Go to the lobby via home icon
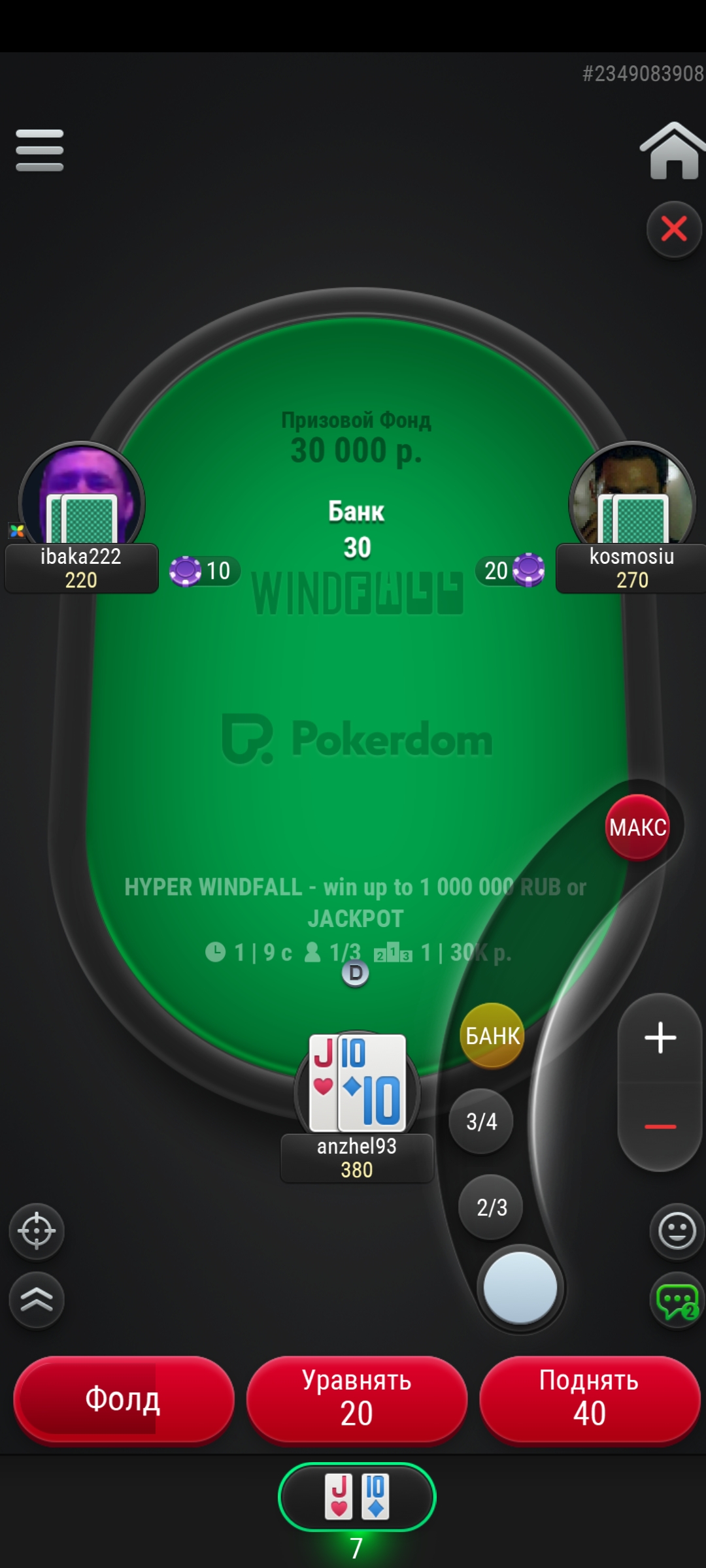706x1568 pixels. (673, 150)
